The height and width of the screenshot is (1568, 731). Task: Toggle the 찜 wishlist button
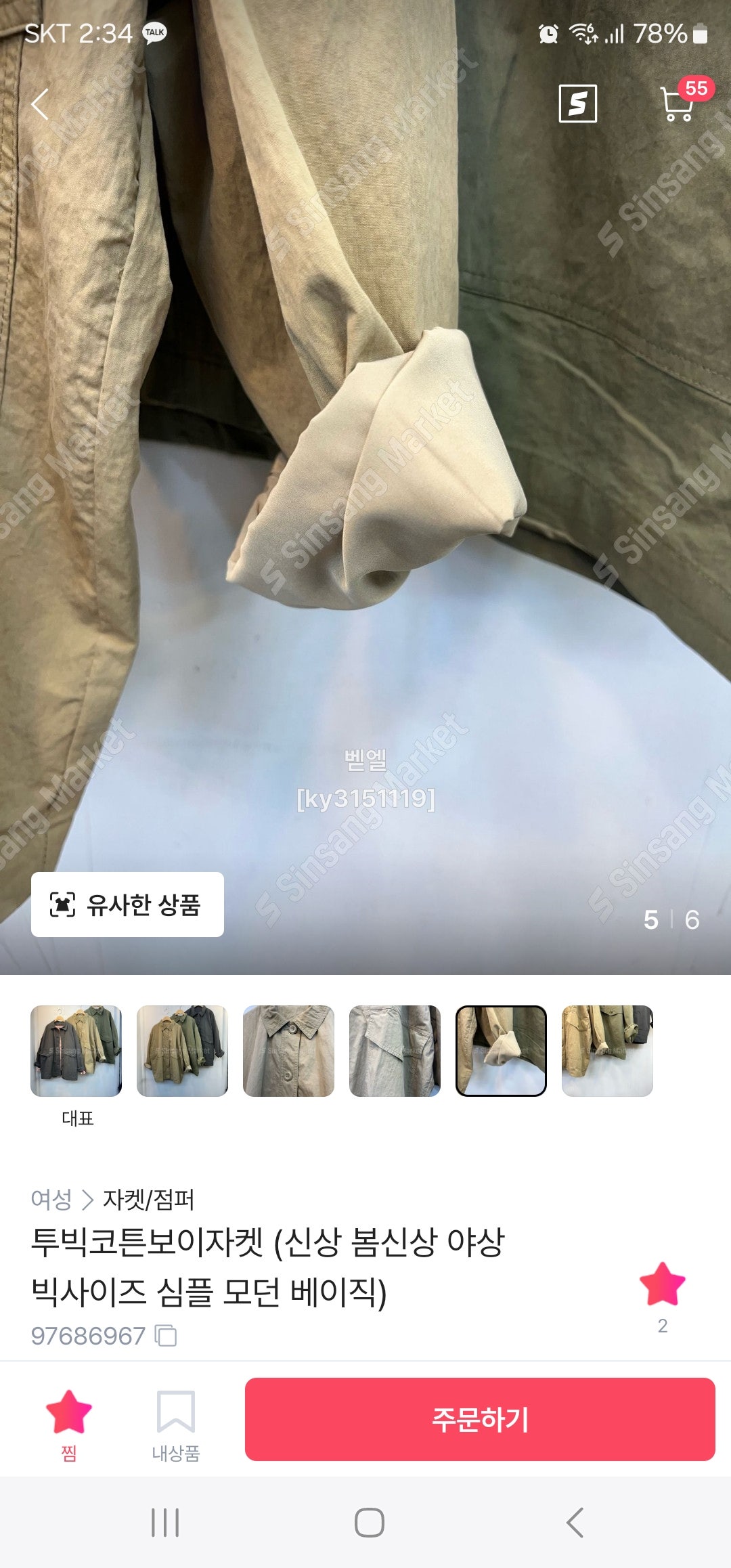click(x=68, y=1424)
